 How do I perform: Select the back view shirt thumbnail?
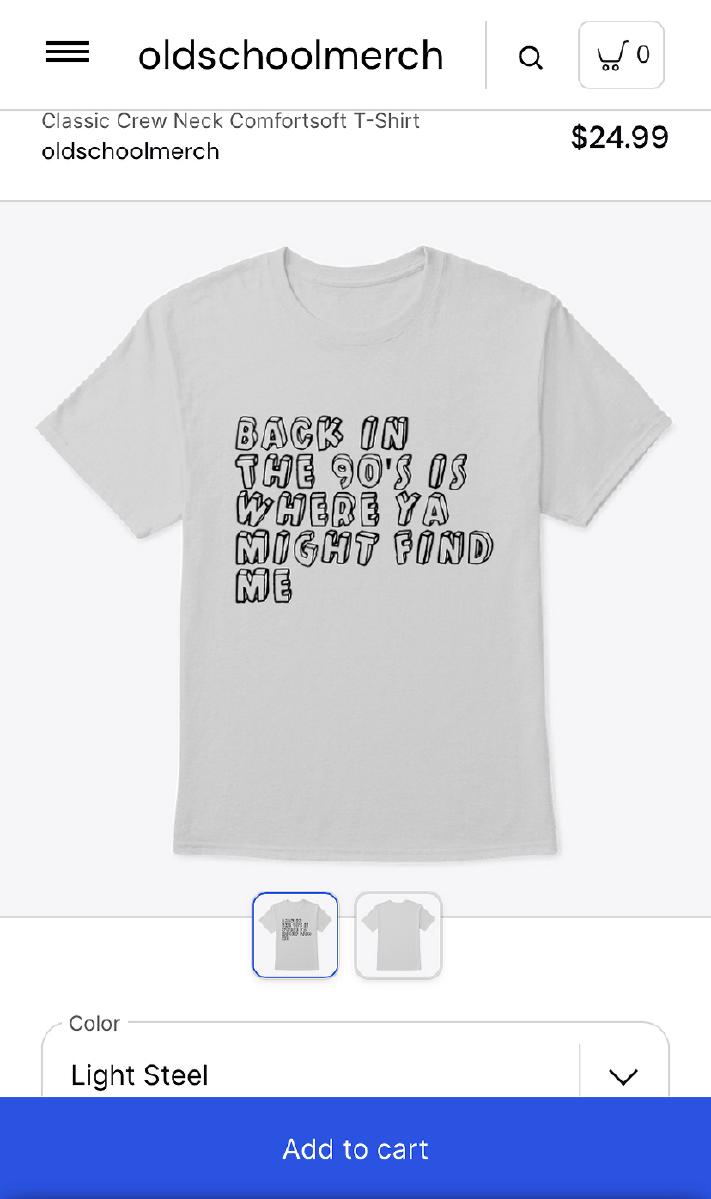tap(398, 934)
